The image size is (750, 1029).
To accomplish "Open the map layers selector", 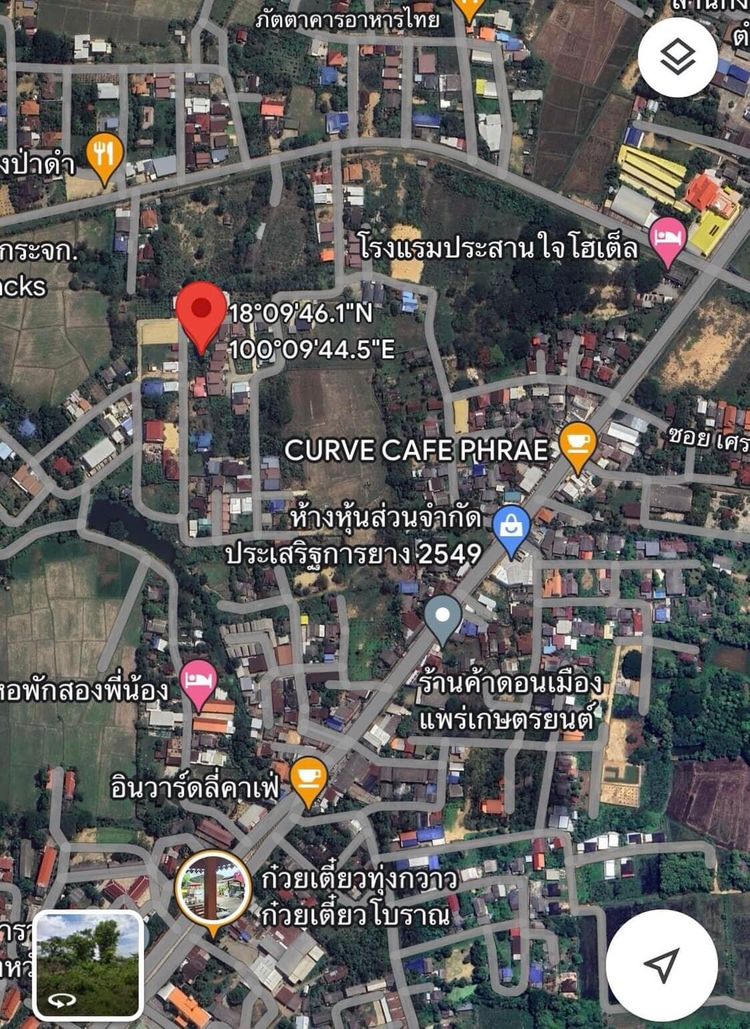I will 677,58.
